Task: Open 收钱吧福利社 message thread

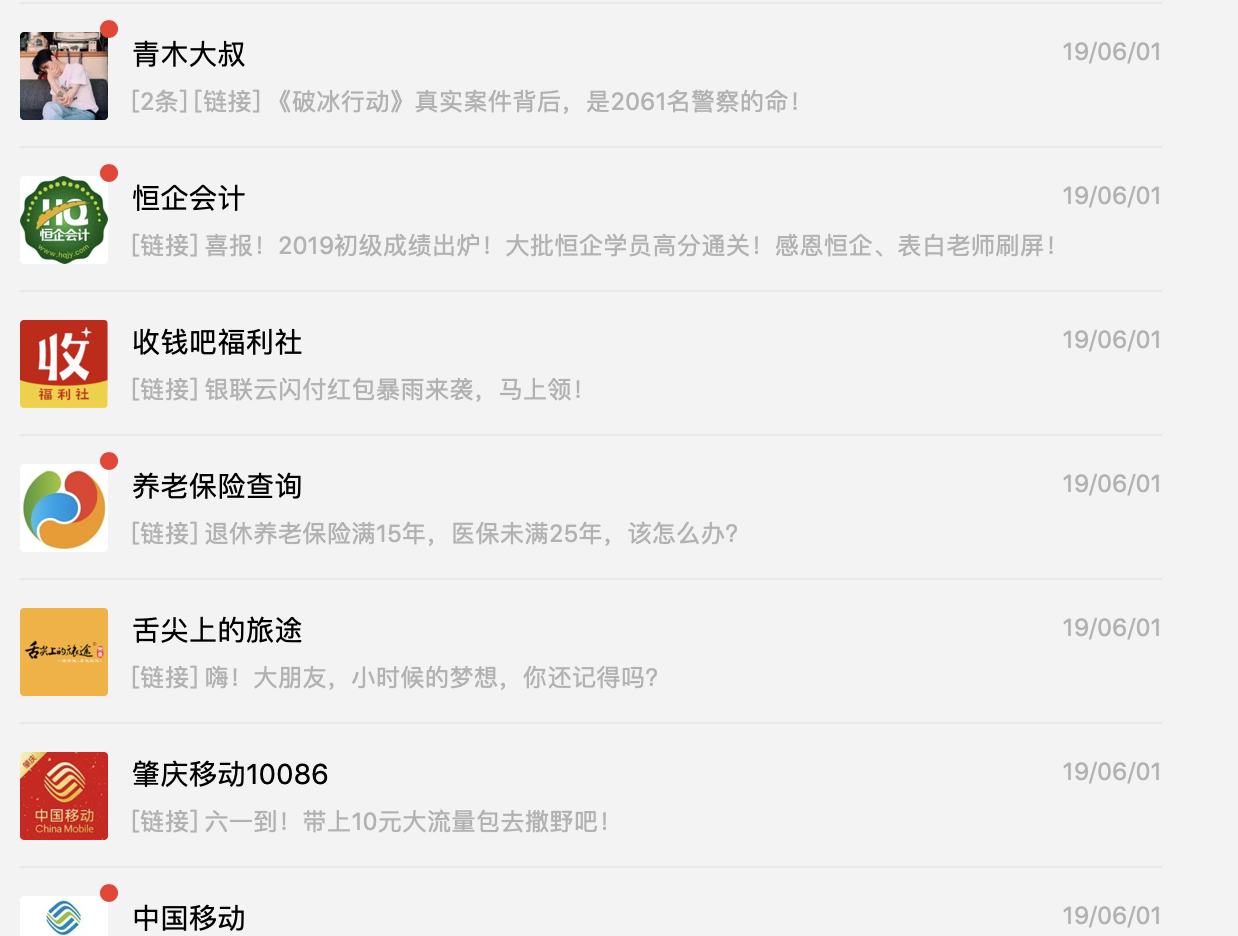Action: pos(590,364)
